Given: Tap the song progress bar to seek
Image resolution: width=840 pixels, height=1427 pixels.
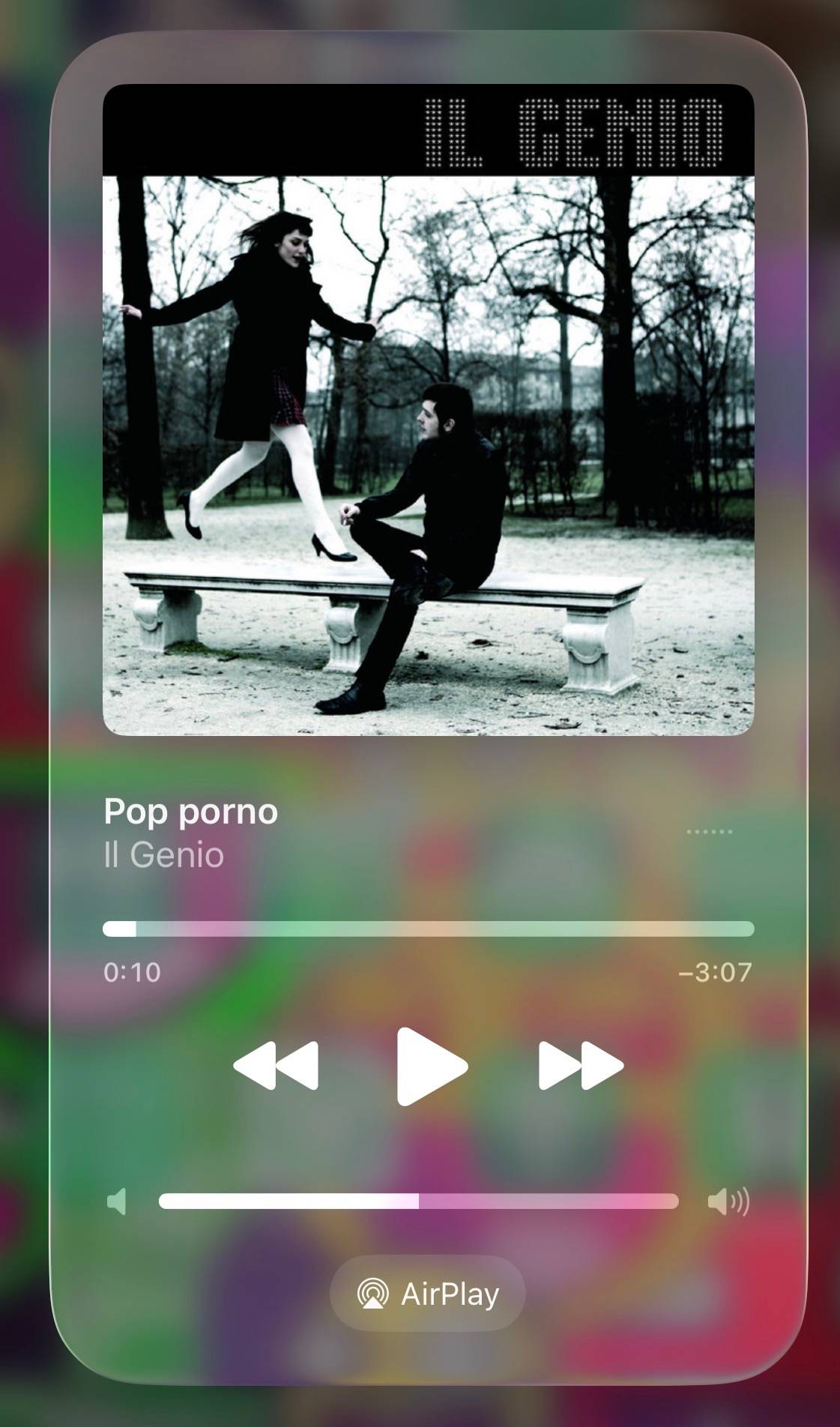Looking at the screenshot, I should pos(428,929).
